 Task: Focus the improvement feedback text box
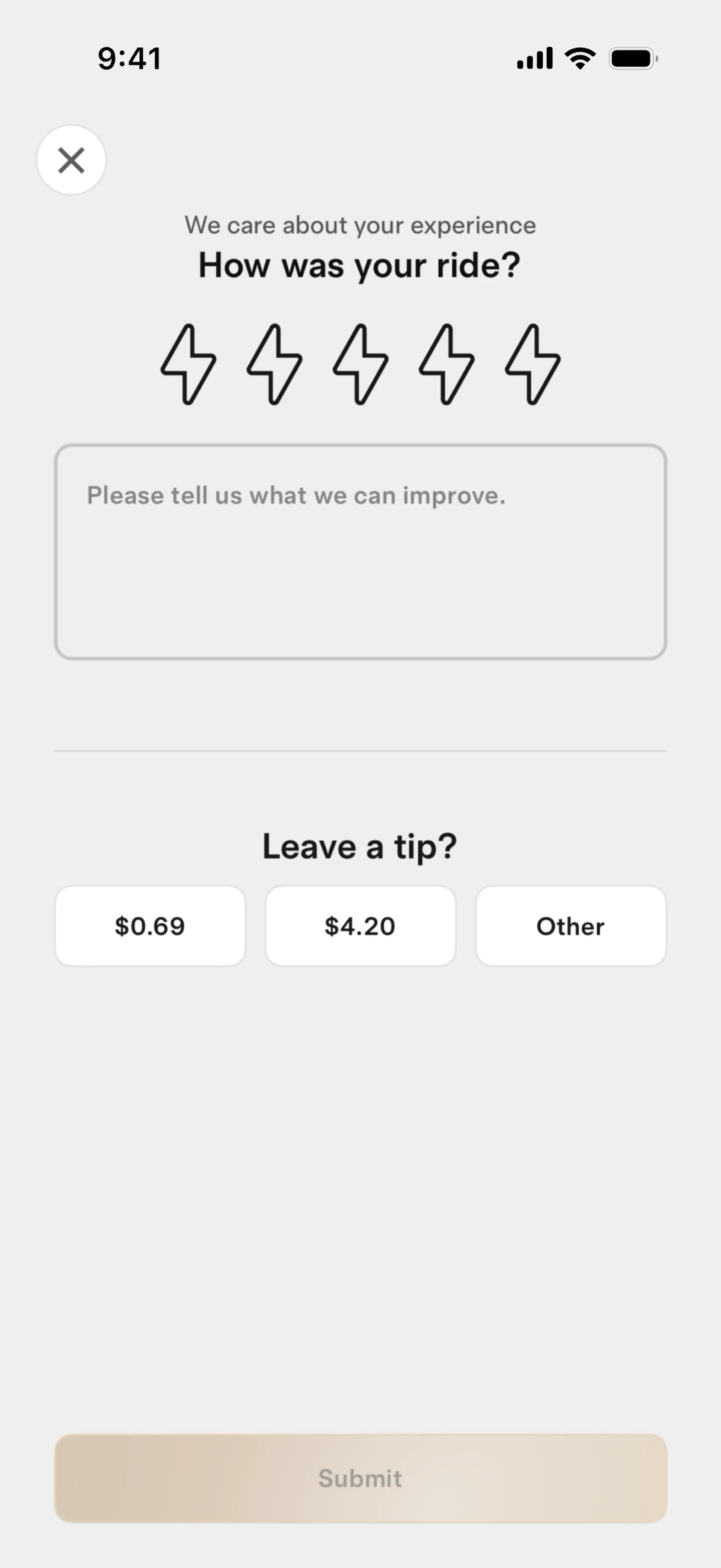[x=360, y=551]
